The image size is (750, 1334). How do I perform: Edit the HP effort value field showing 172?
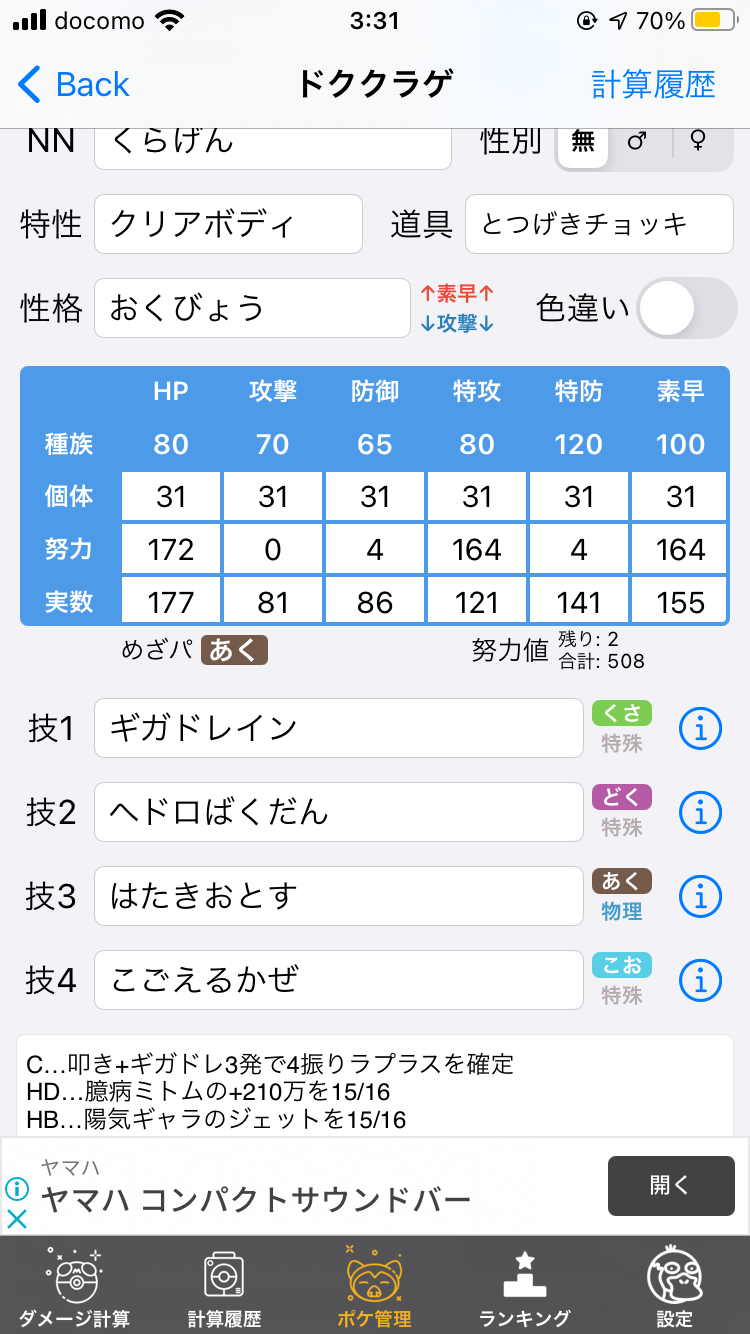tap(171, 548)
